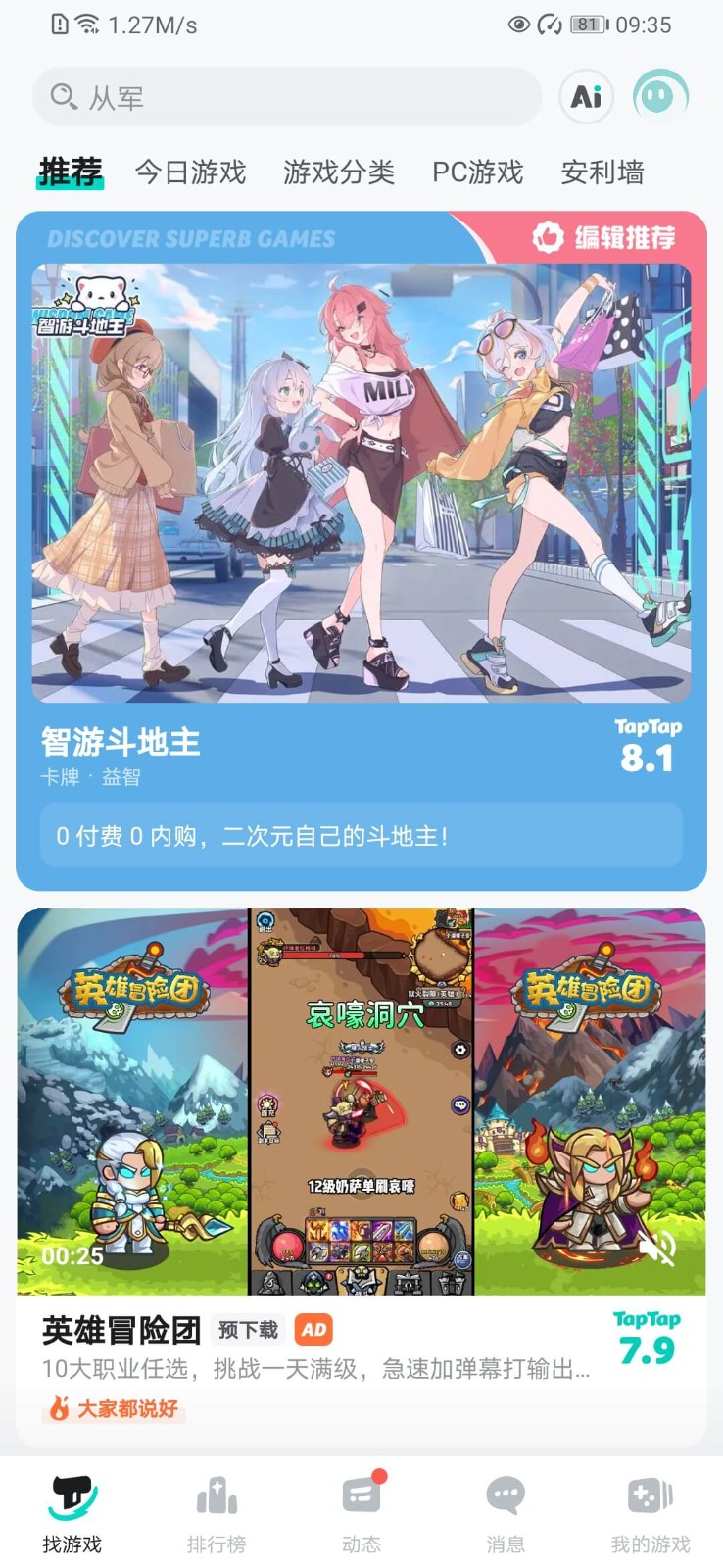The height and width of the screenshot is (1568, 723).
Task: Open the 智游斗地主 editor's pick card
Action: point(361,549)
